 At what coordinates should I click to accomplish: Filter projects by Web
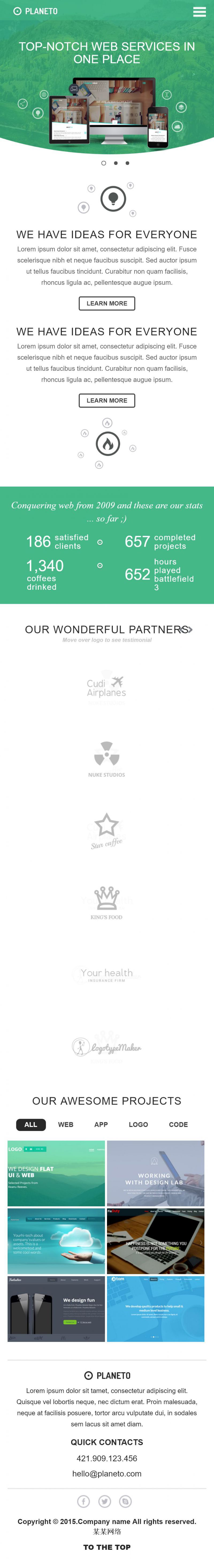(x=66, y=1124)
